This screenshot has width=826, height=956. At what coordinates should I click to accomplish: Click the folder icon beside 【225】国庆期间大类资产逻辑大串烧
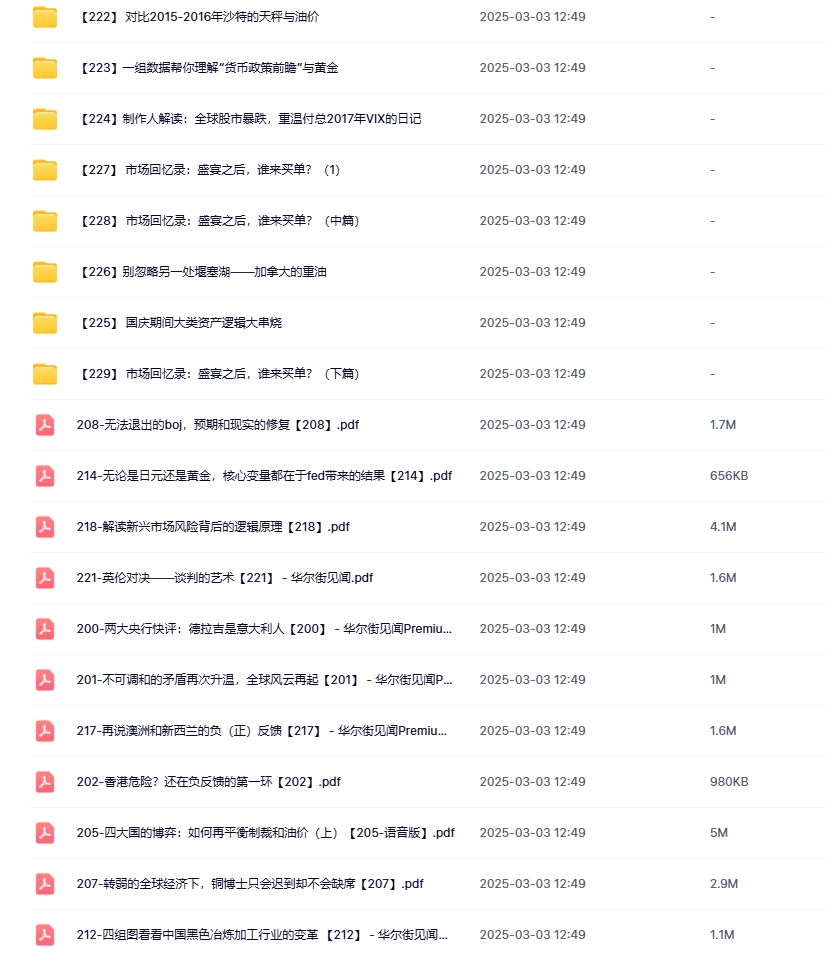tap(44, 322)
